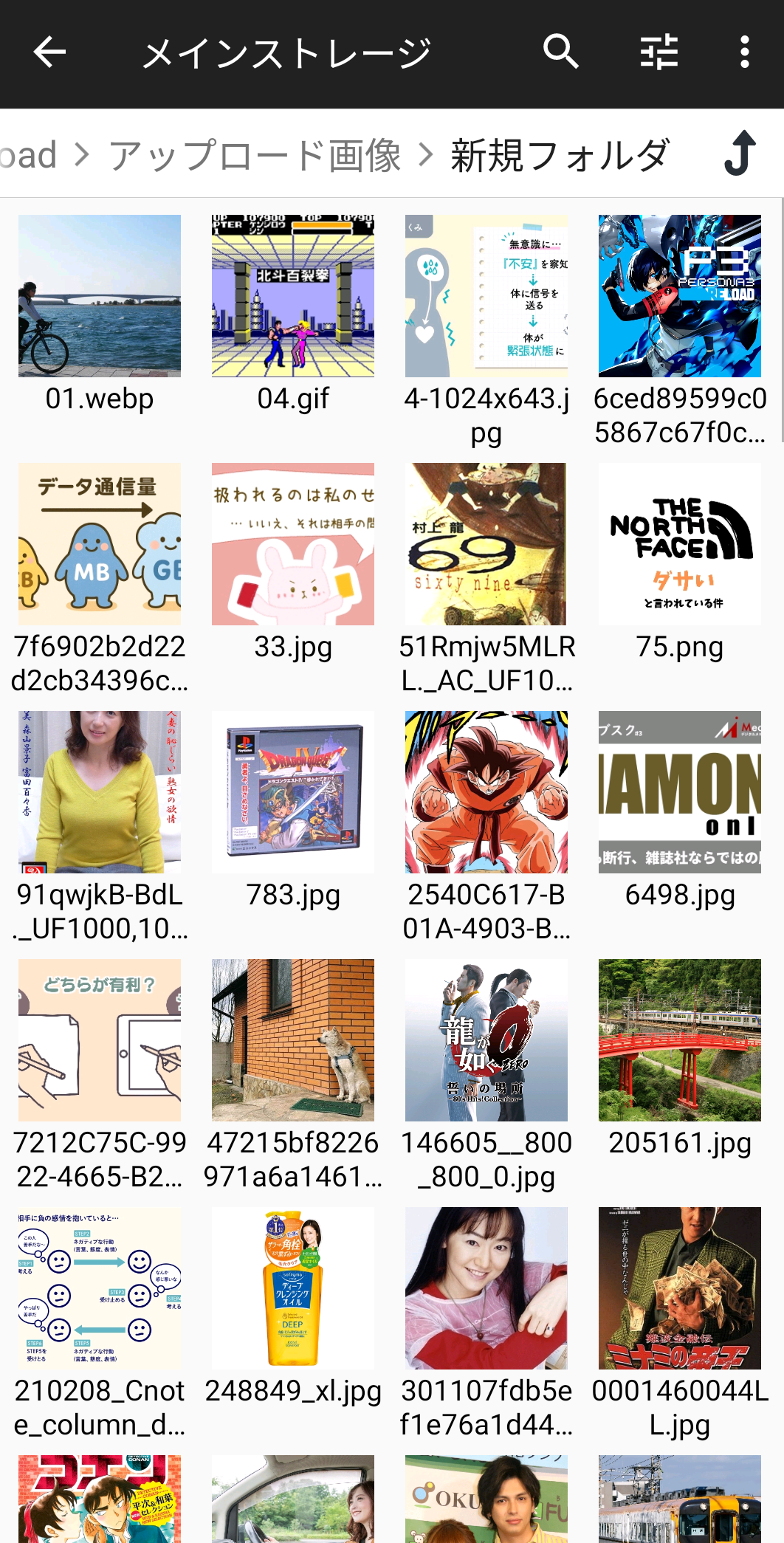The image size is (784, 1543).
Task: Open the filter and sort settings
Action: point(659,52)
